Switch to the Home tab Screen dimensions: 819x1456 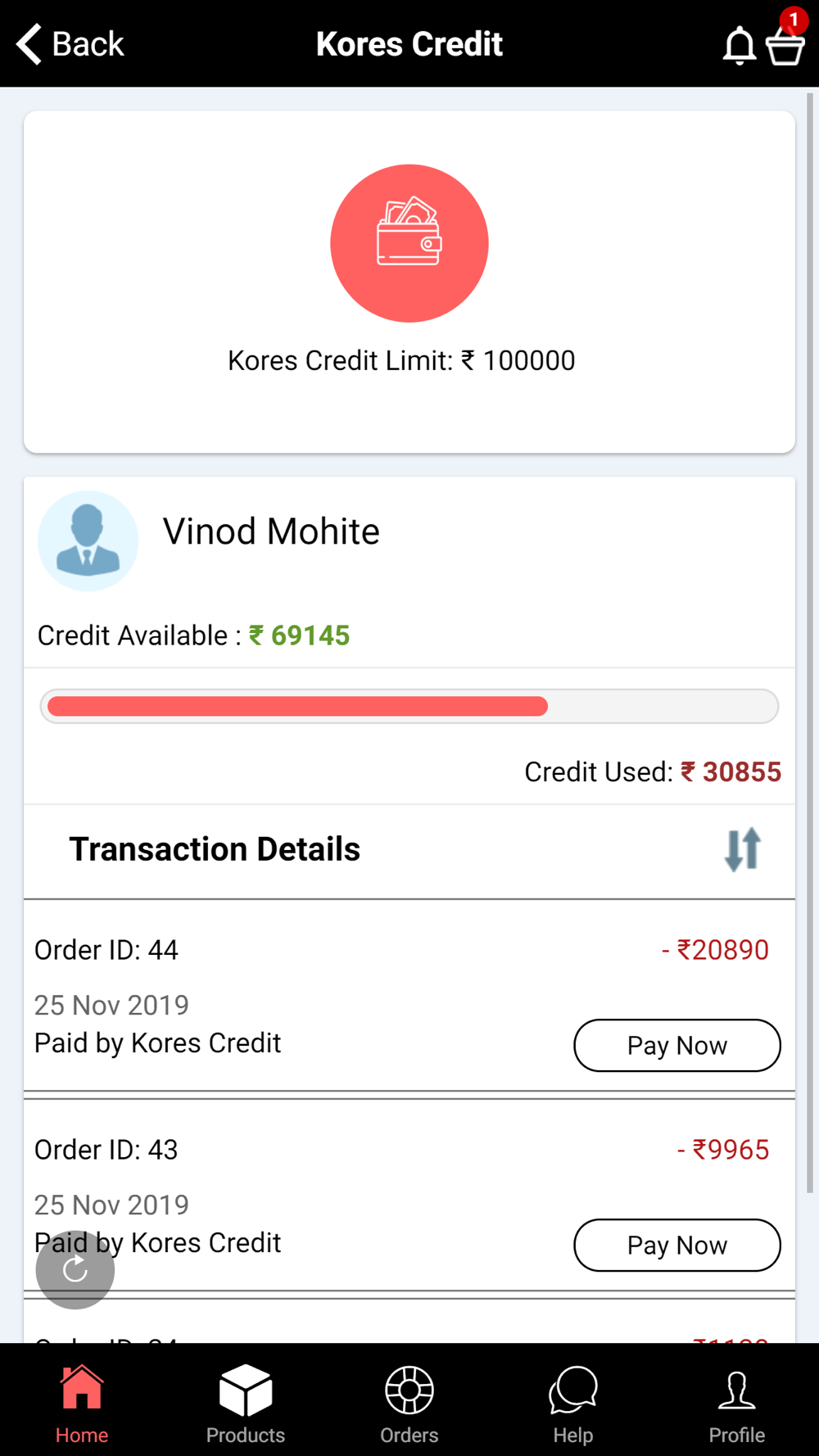point(82,1404)
